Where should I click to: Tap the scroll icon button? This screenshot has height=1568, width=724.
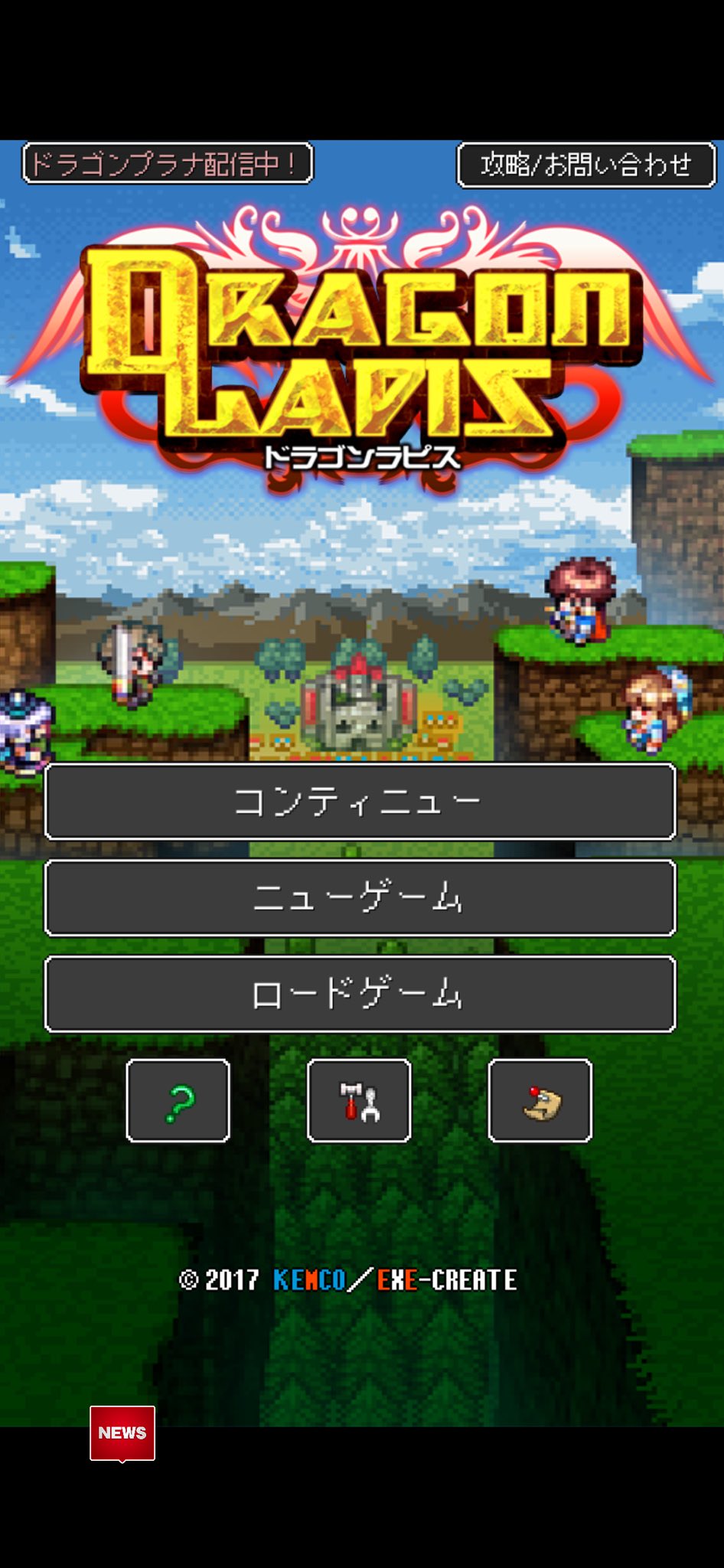[540, 1101]
